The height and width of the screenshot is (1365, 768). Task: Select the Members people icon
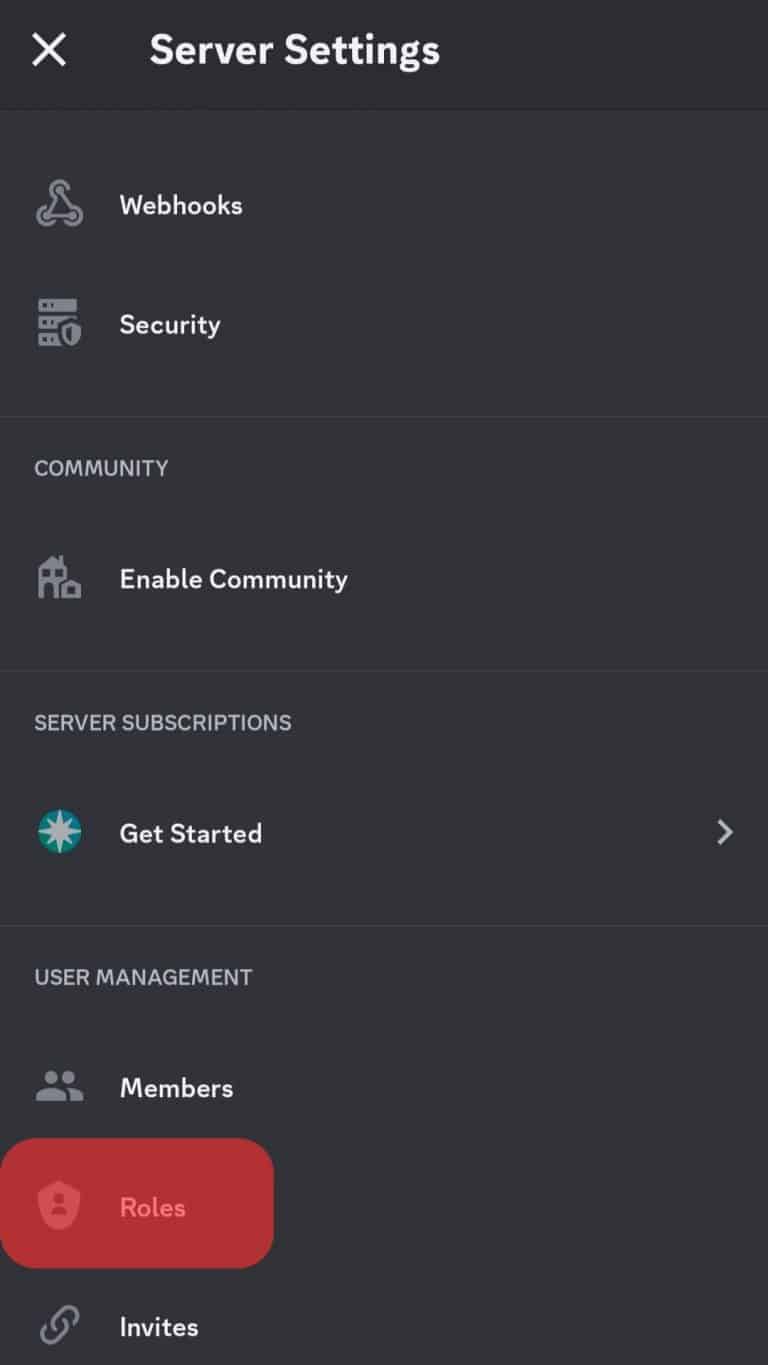57,1087
